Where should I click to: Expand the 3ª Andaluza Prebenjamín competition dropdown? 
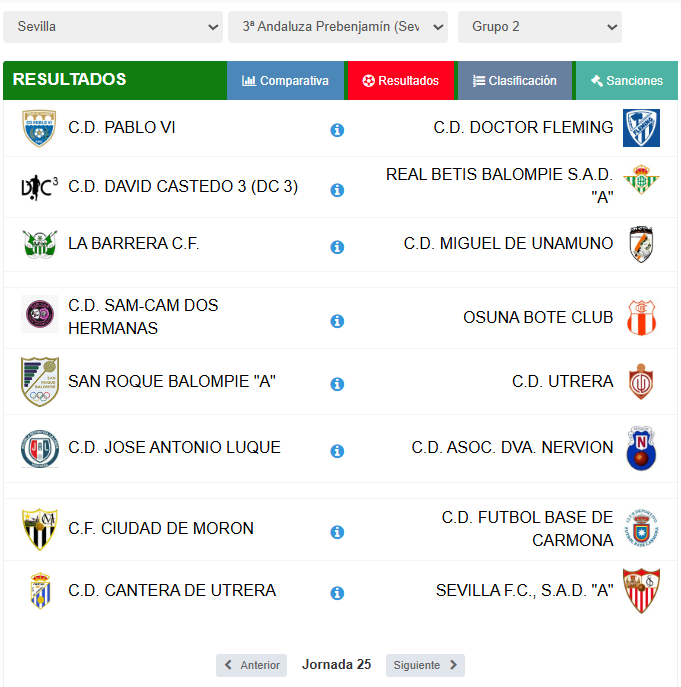(x=338, y=27)
